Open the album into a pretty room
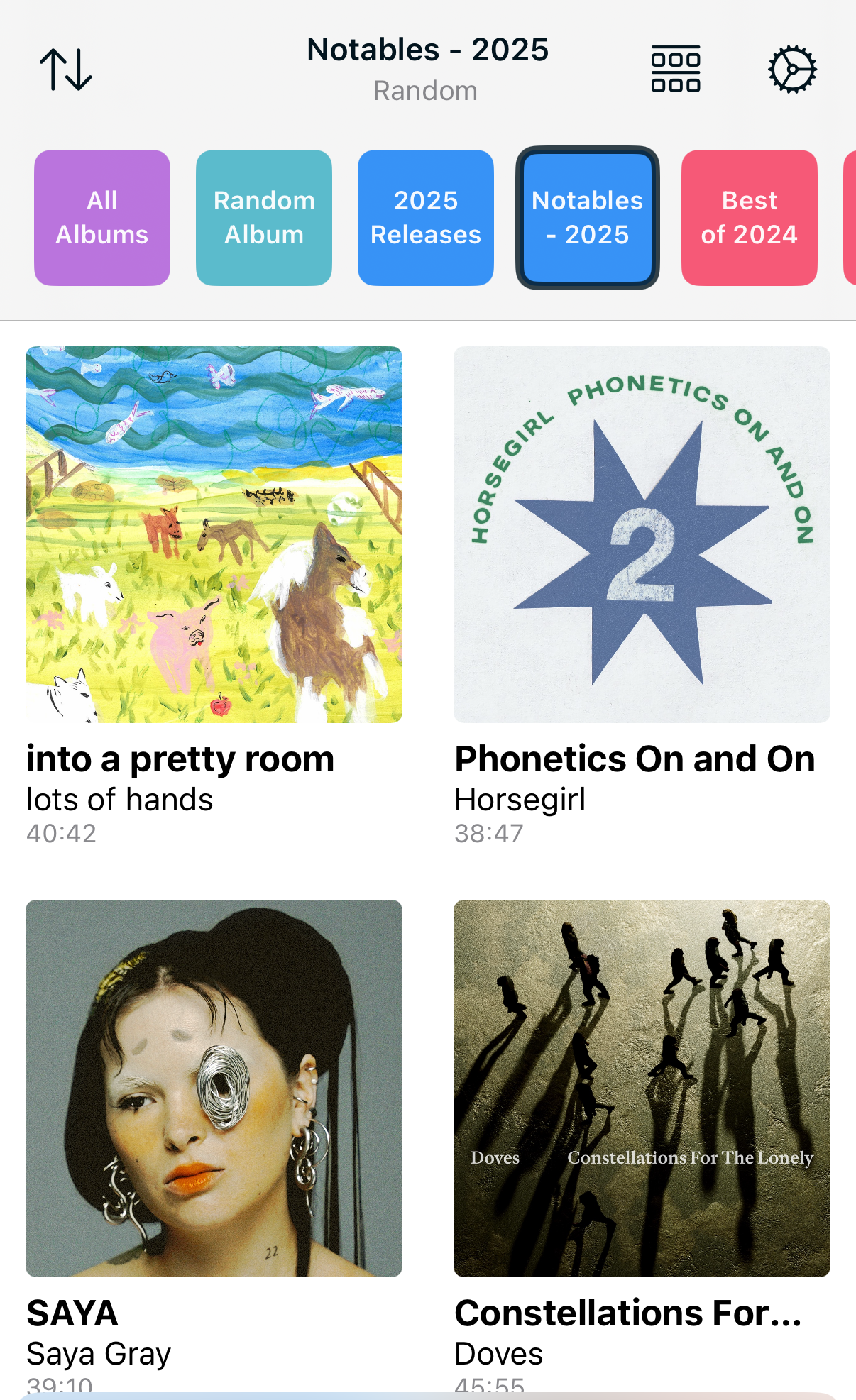This screenshot has height=1400, width=856. point(214,534)
